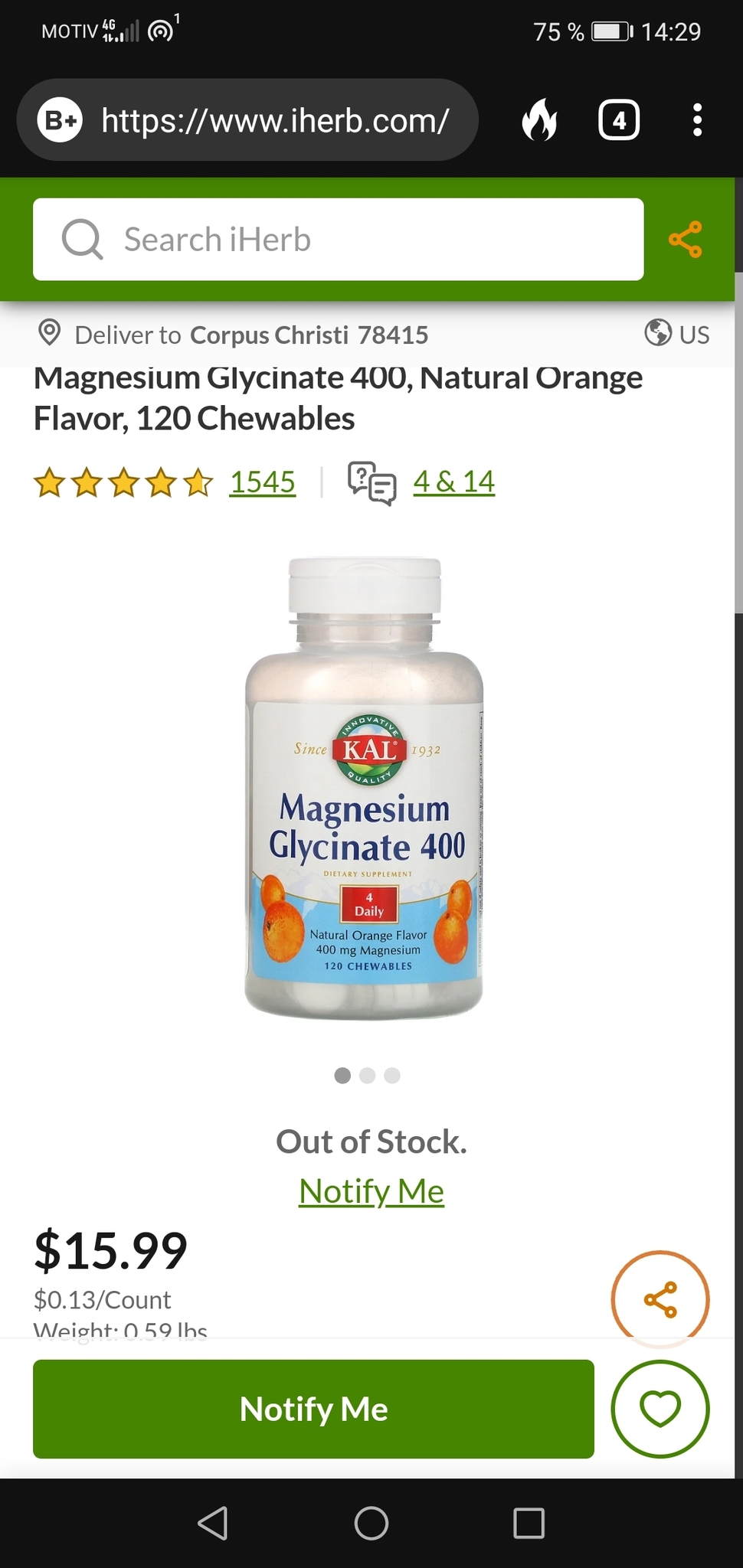Tap the green Notify Me button
The width and height of the screenshot is (743, 1568).
[x=313, y=1409]
